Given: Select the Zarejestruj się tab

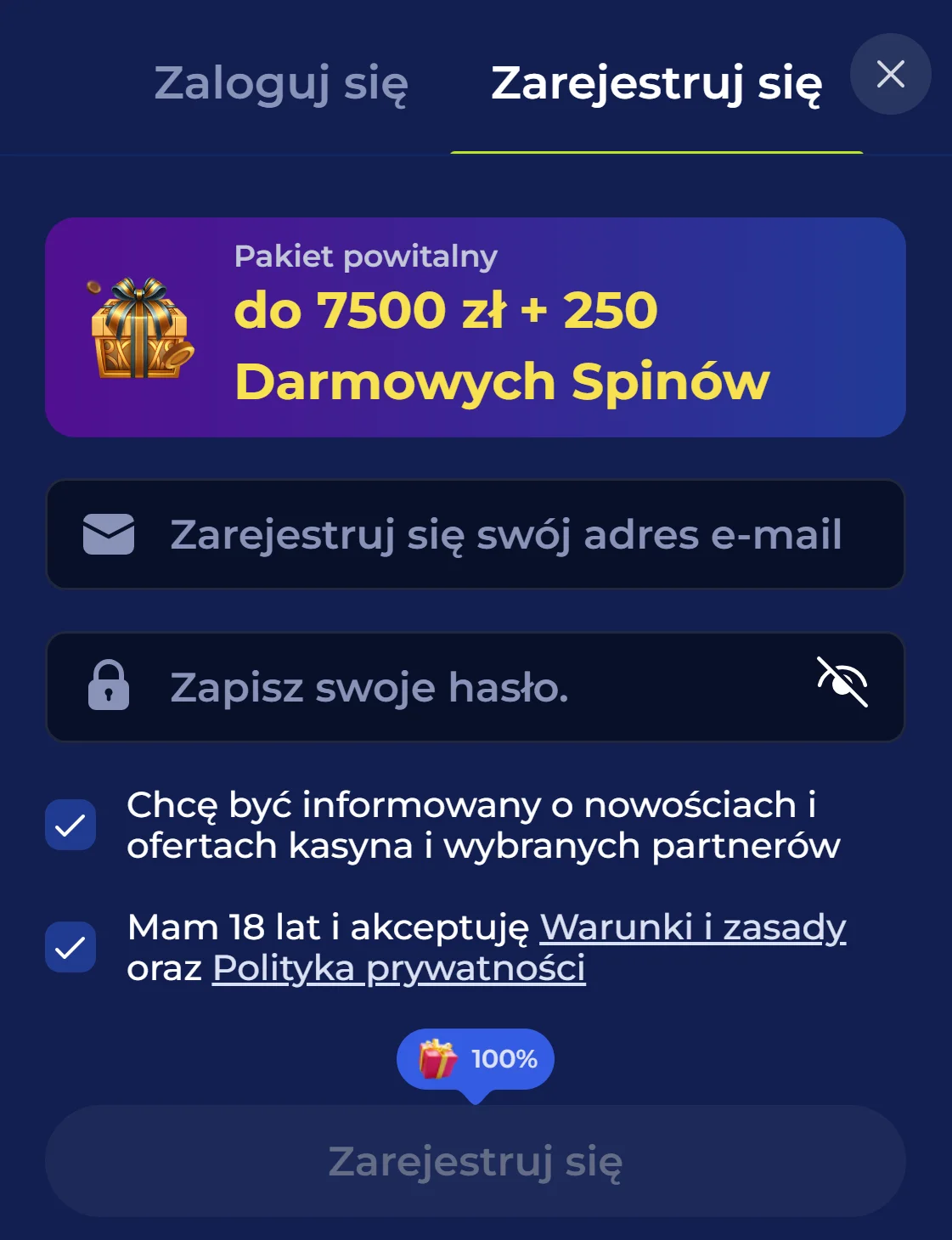Looking at the screenshot, I should tap(656, 83).
